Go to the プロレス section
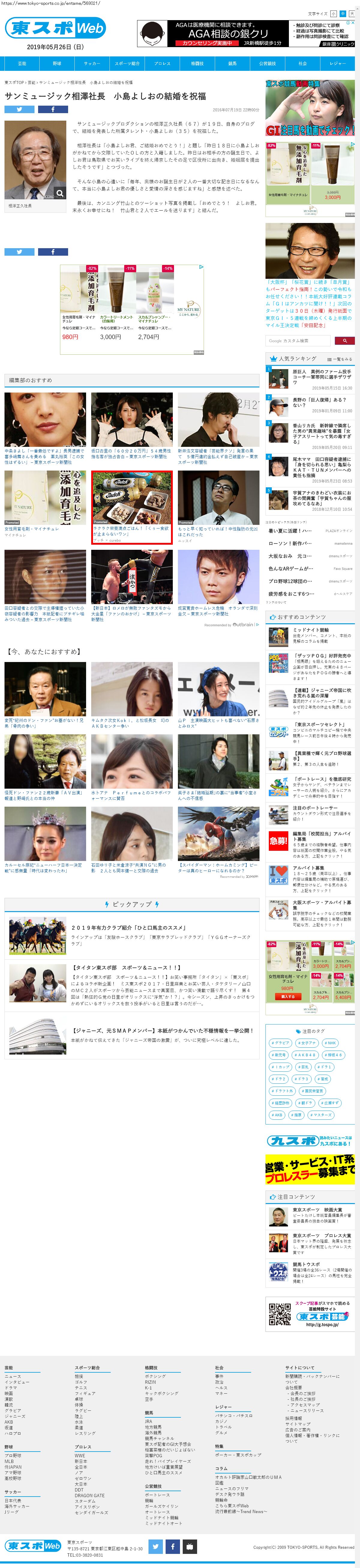360x1568 pixels. tap(162, 63)
